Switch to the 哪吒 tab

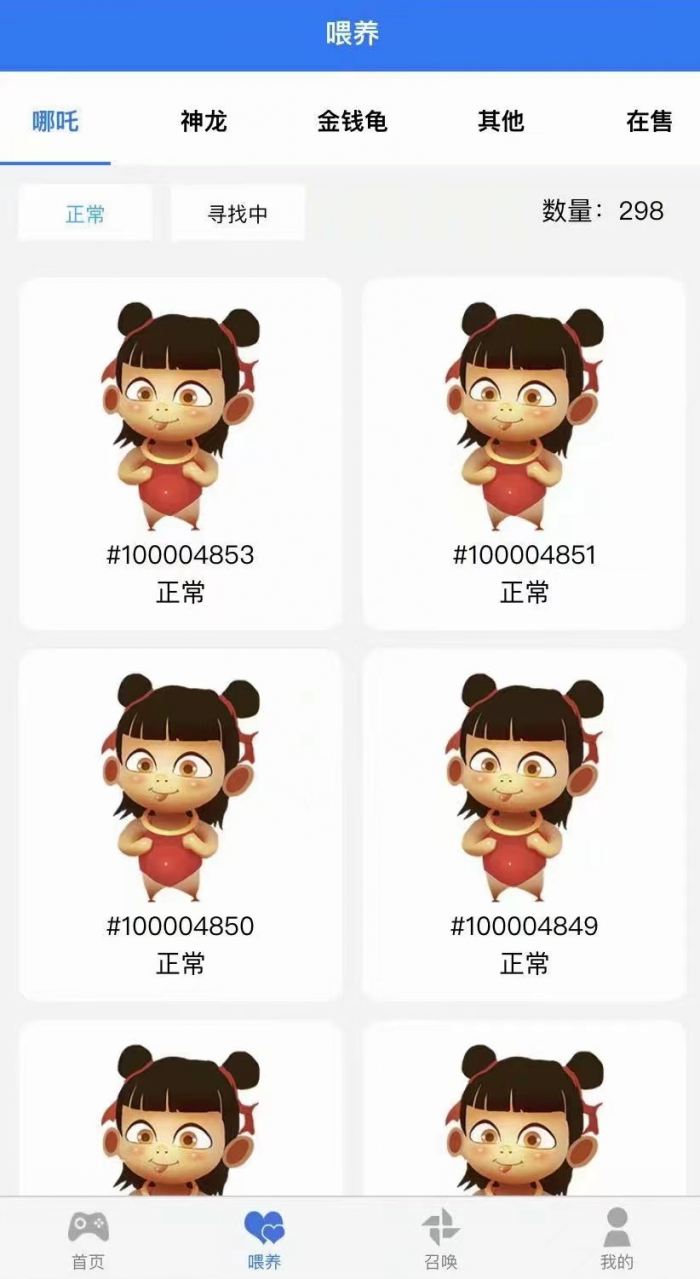pyautogui.click(x=55, y=121)
